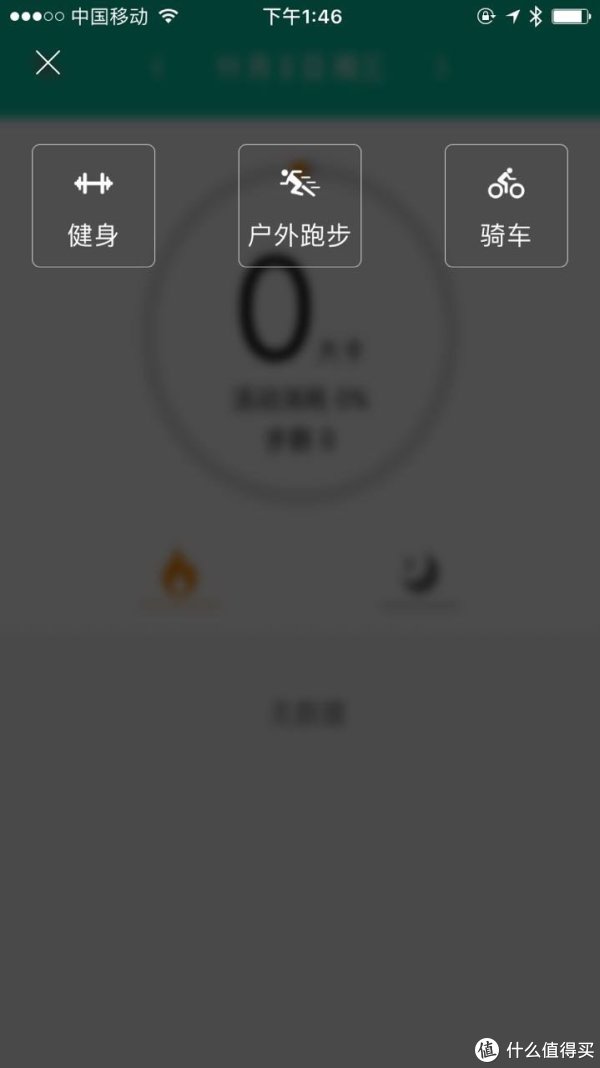Screen dimensions: 600x1068
Task: Close the activity picker with X
Action: tap(48, 63)
